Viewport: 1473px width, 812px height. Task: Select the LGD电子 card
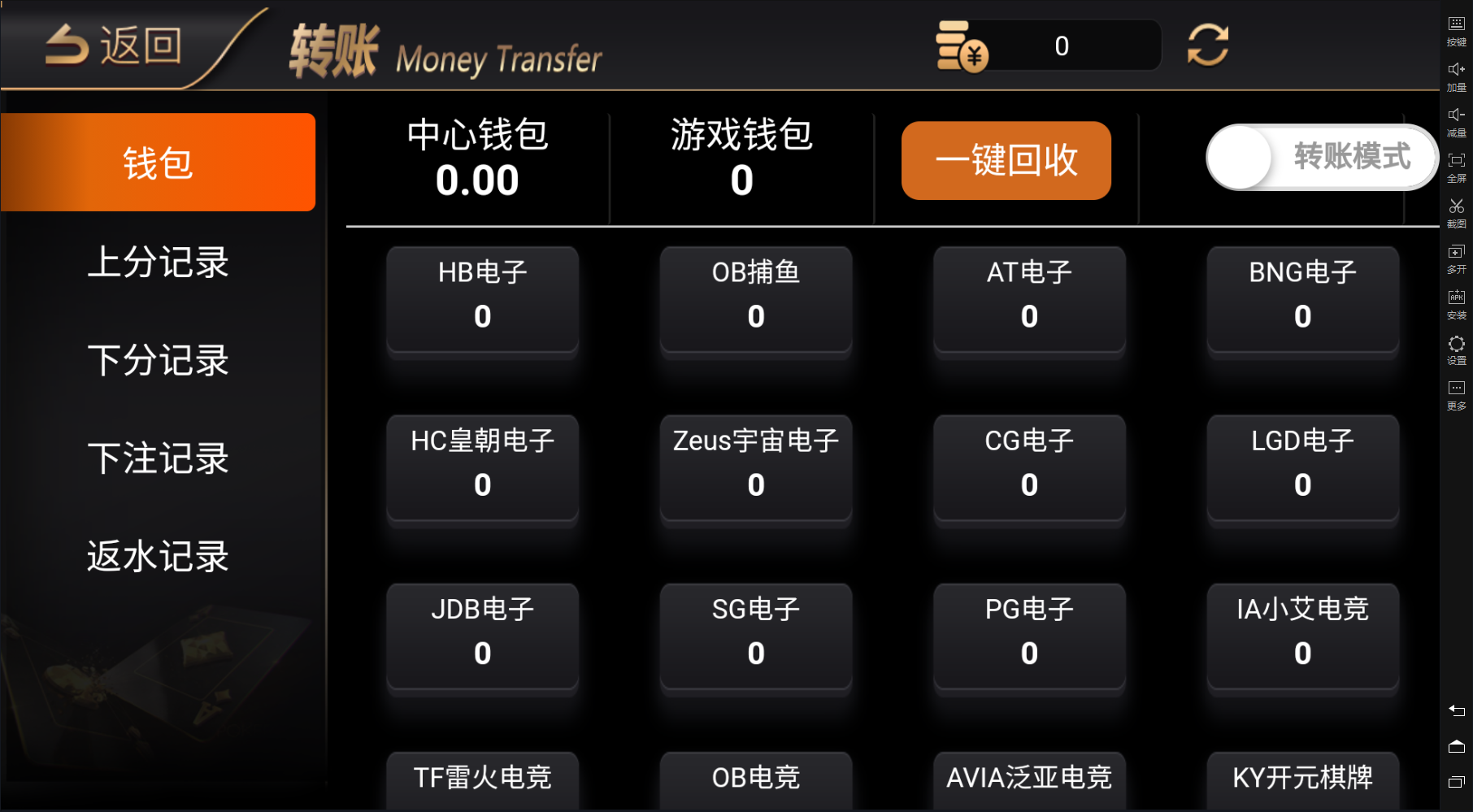[1302, 467]
